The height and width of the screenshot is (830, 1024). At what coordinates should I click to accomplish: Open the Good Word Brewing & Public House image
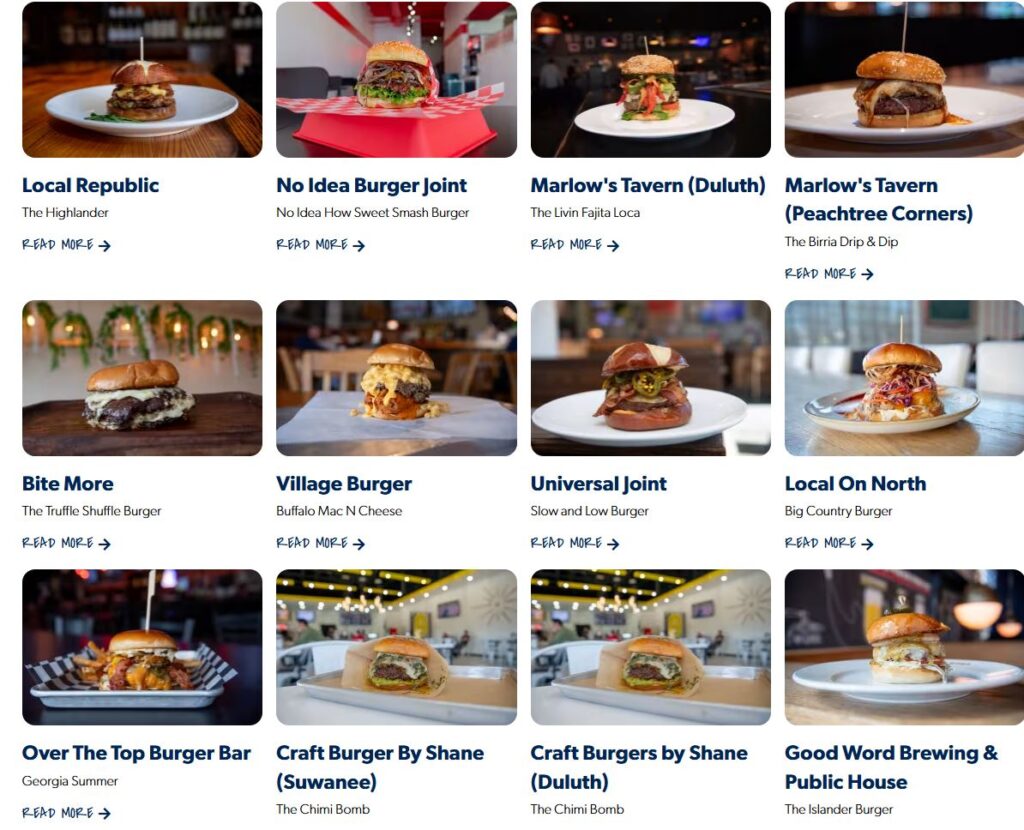click(x=904, y=647)
